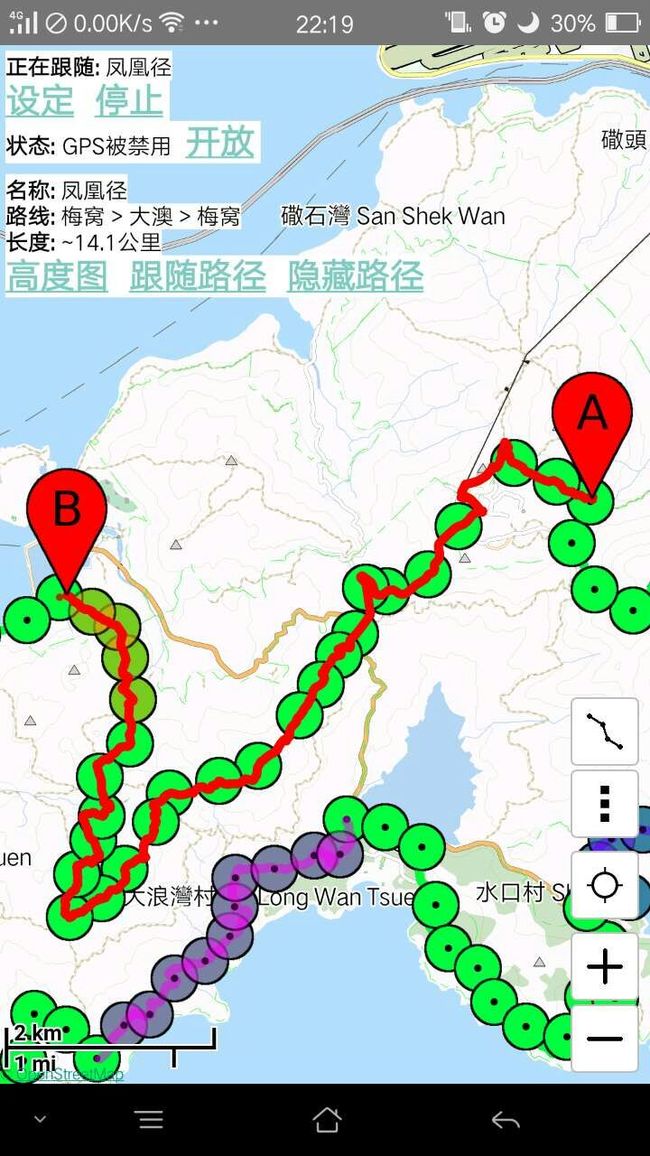
Task: Open the three-dot overflow menu
Action: 604,804
